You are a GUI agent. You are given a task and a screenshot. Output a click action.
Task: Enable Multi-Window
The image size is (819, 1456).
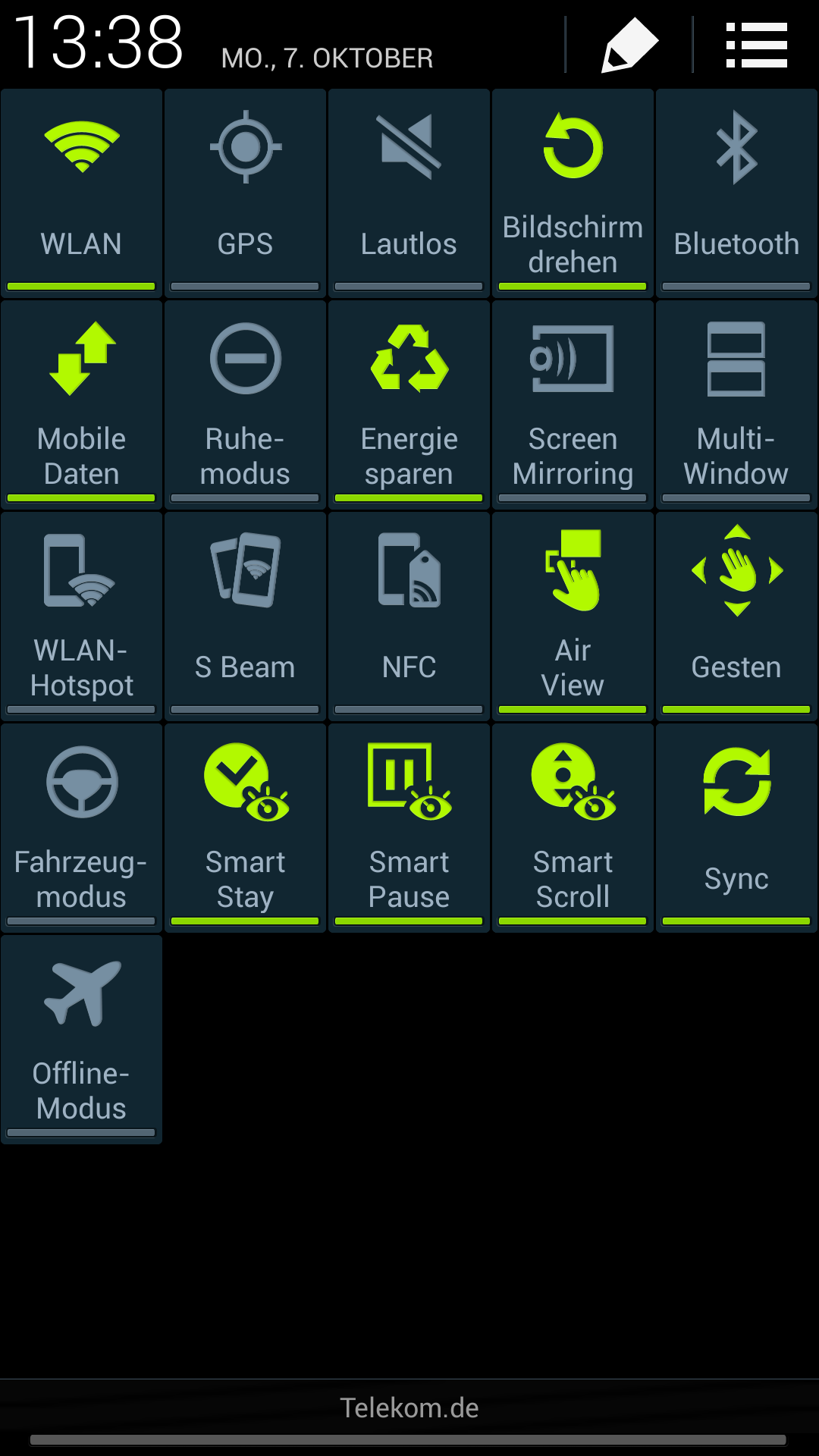click(x=736, y=403)
